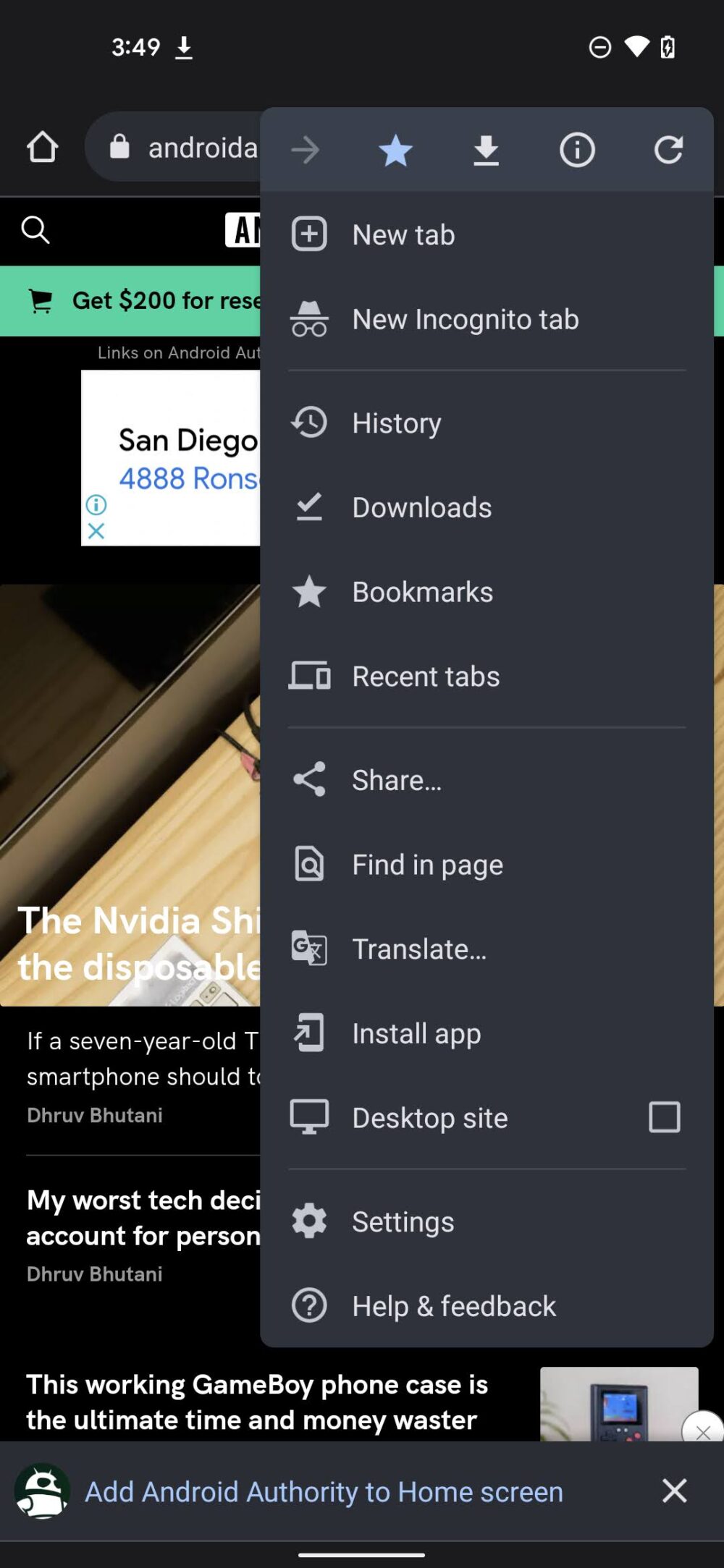The width and height of the screenshot is (724, 1568).
Task: Open a New Incognito tab
Action: tap(465, 319)
